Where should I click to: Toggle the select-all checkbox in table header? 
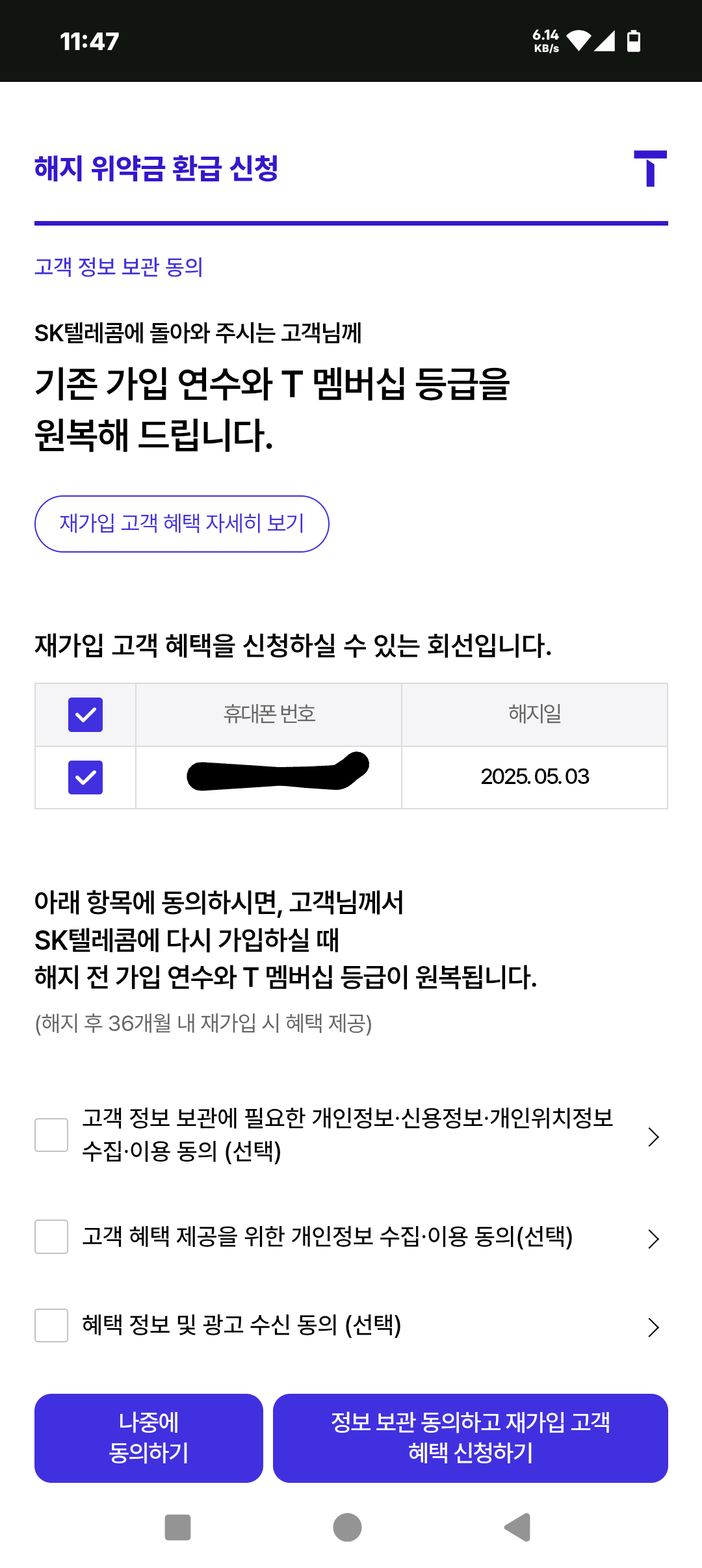(x=85, y=714)
